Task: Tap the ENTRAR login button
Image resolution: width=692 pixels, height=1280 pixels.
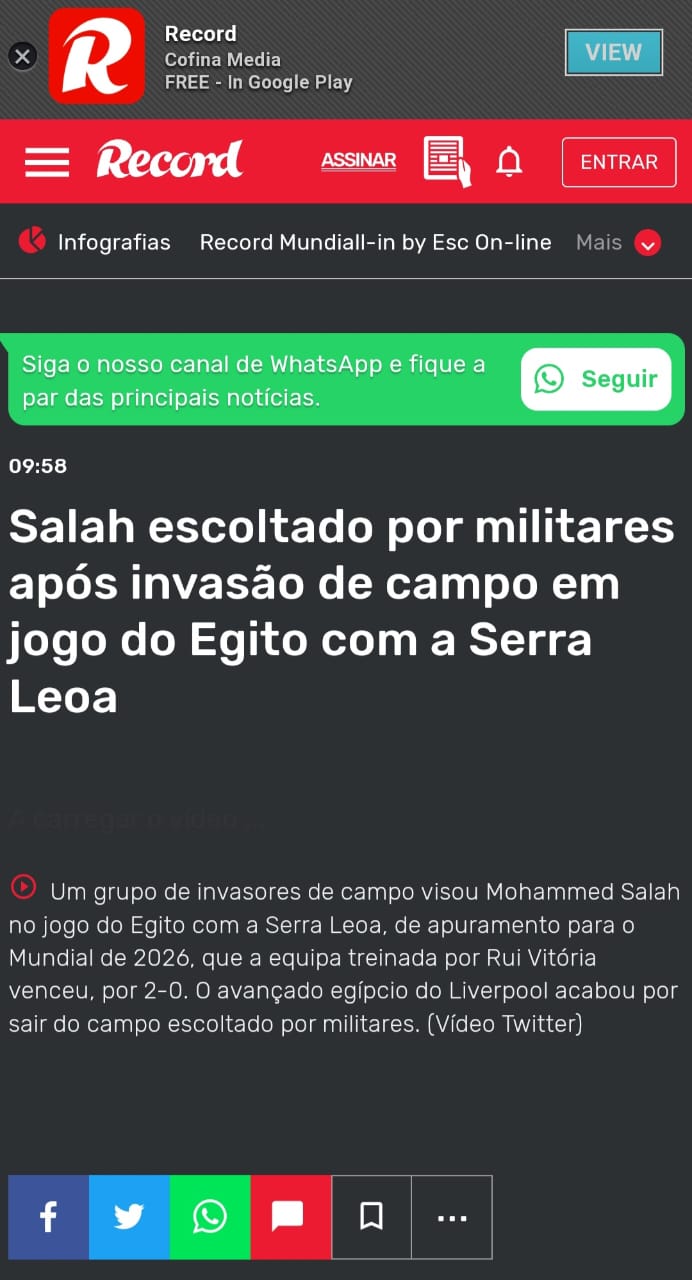Action: pyautogui.click(x=618, y=162)
